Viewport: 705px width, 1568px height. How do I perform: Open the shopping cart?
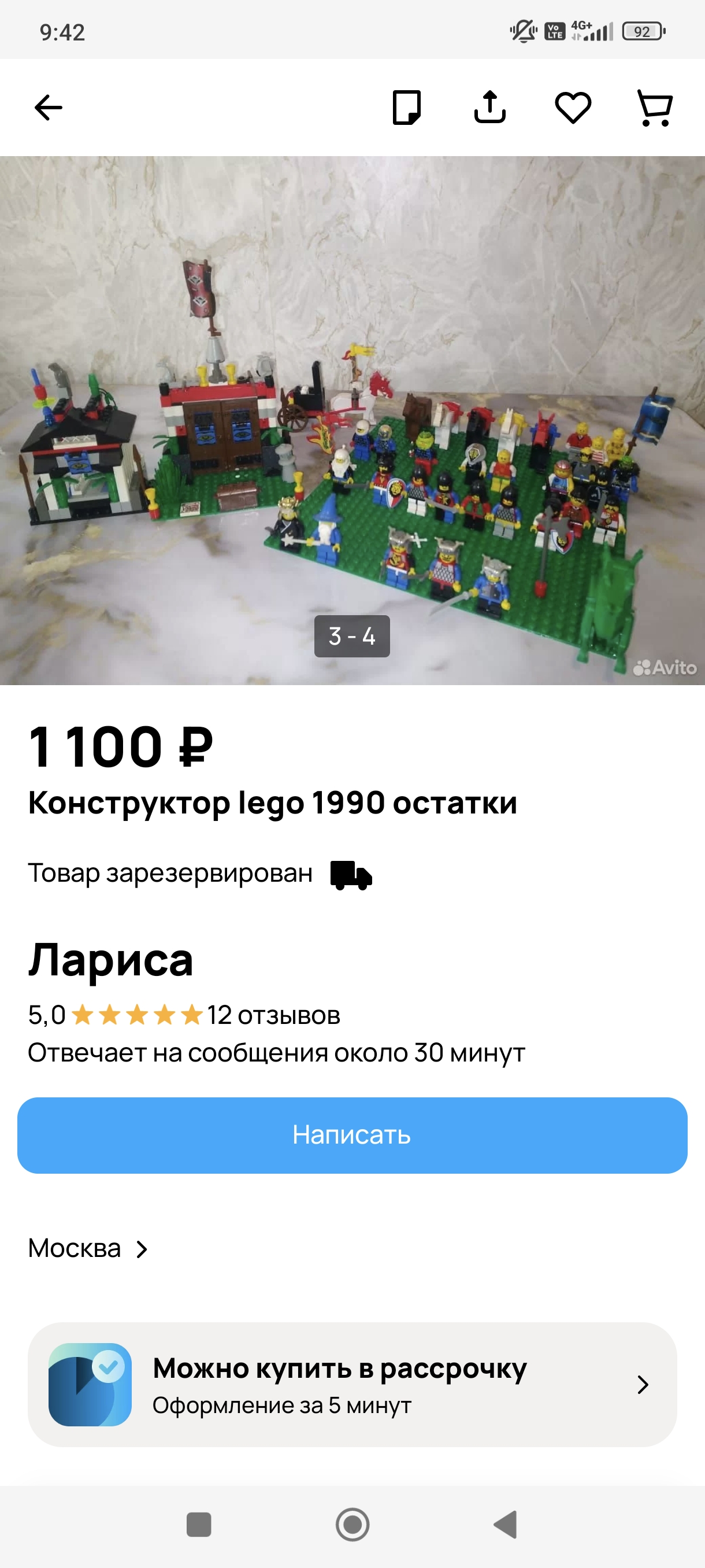pyautogui.click(x=655, y=108)
